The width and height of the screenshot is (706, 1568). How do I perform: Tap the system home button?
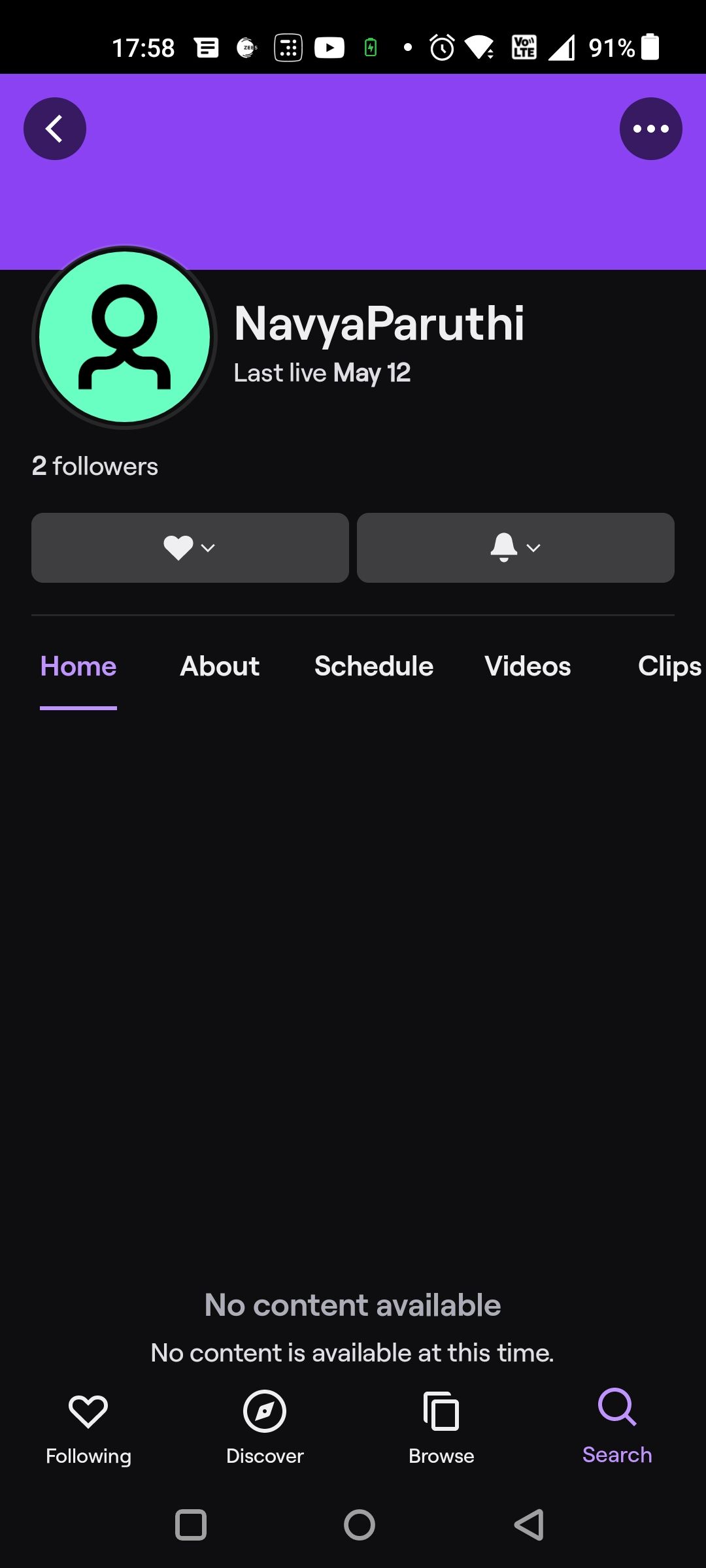tap(359, 1526)
